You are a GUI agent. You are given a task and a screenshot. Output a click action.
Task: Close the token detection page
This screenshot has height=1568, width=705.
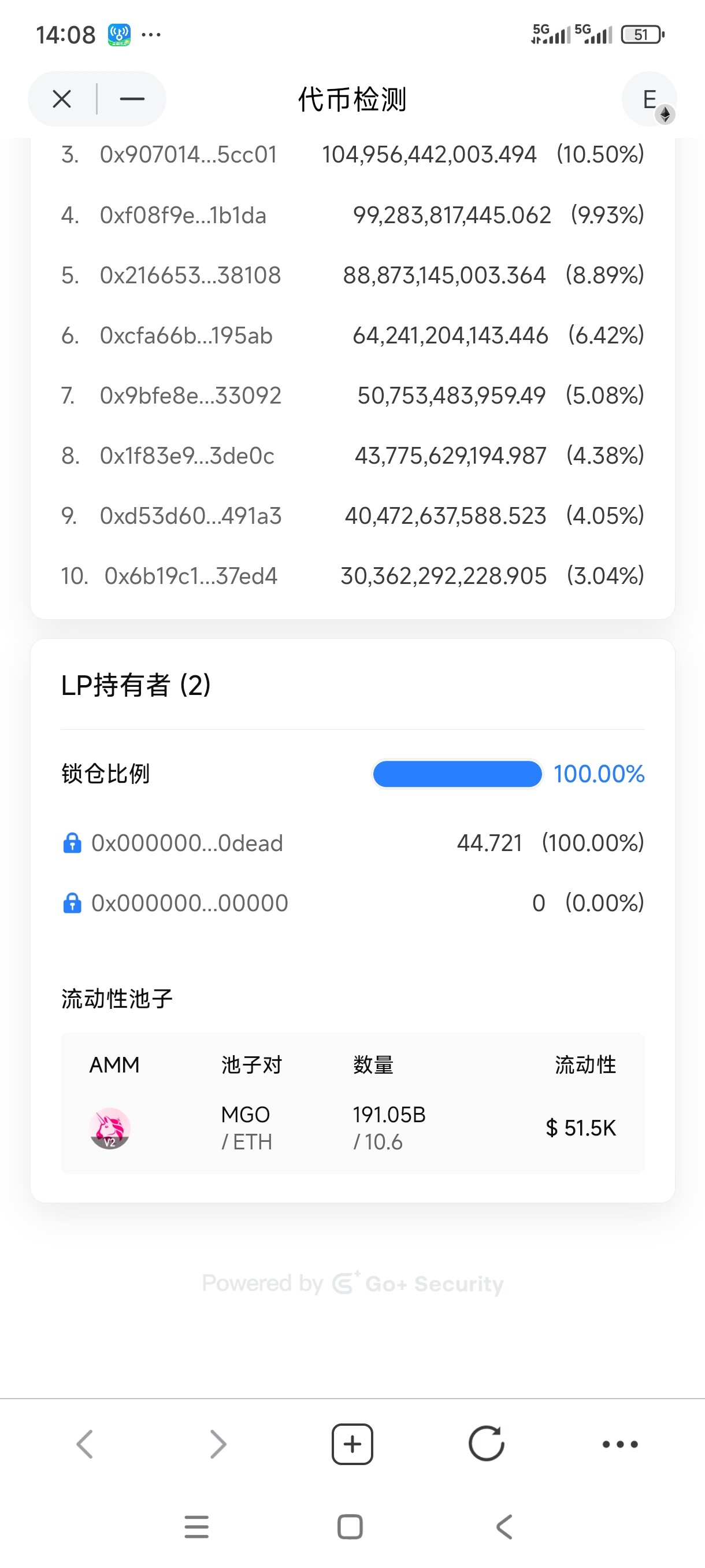tap(62, 99)
